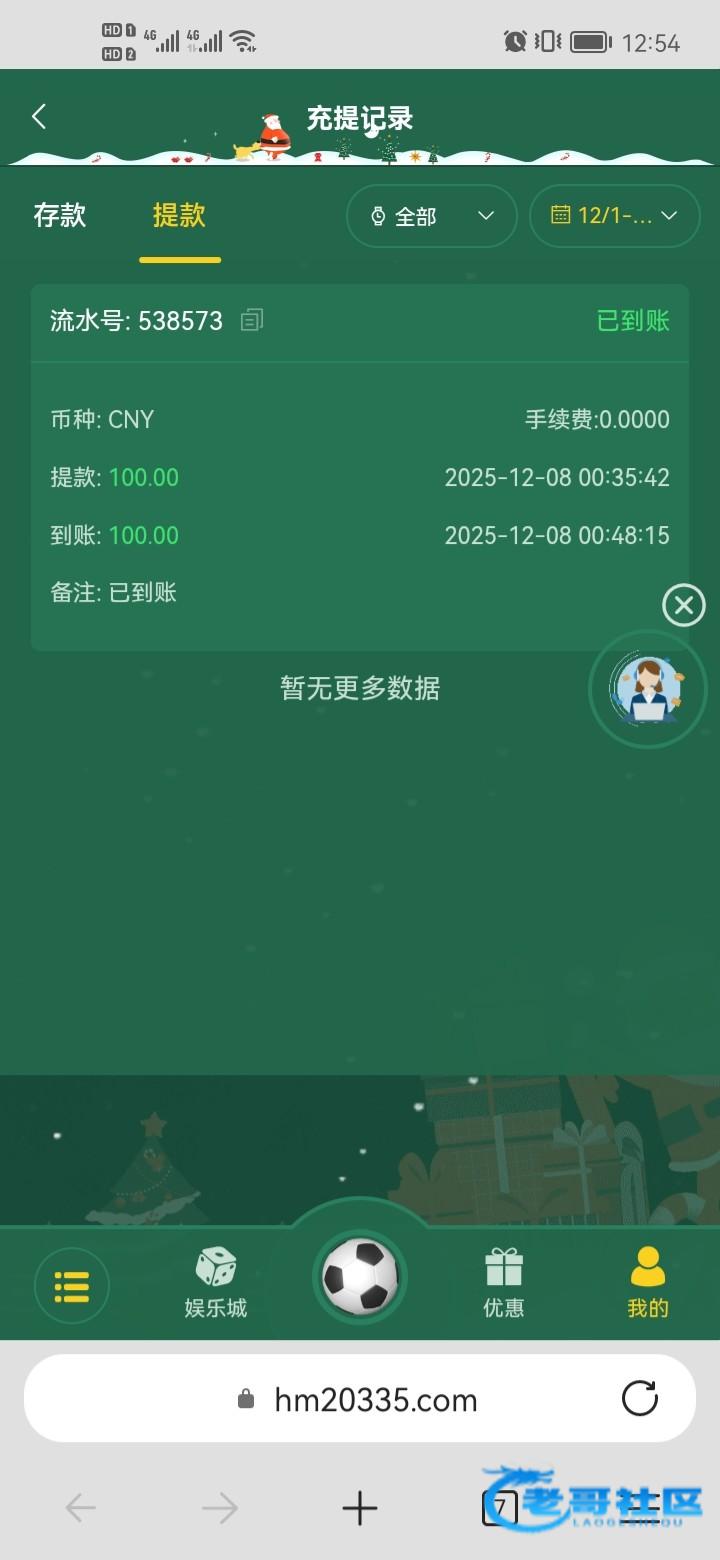Select the 提款 tab
This screenshot has width=720, height=1560.
point(179,215)
